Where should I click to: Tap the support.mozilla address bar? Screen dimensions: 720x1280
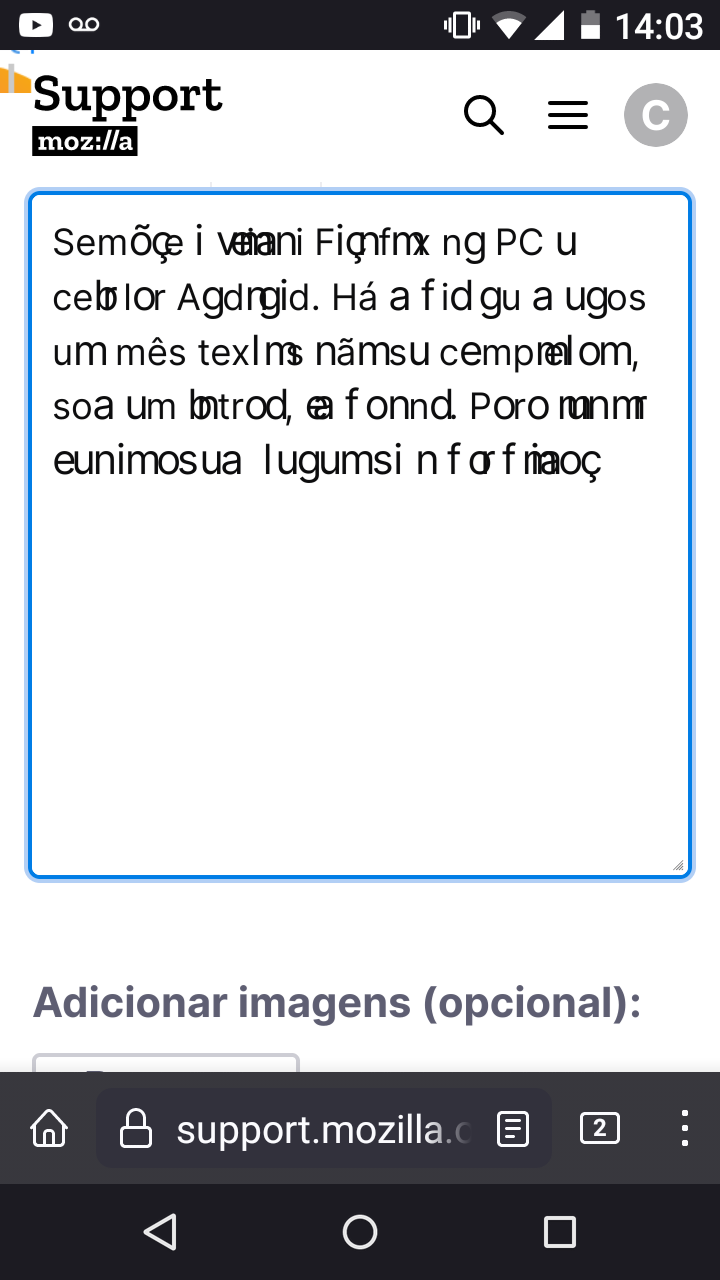tap(320, 1129)
